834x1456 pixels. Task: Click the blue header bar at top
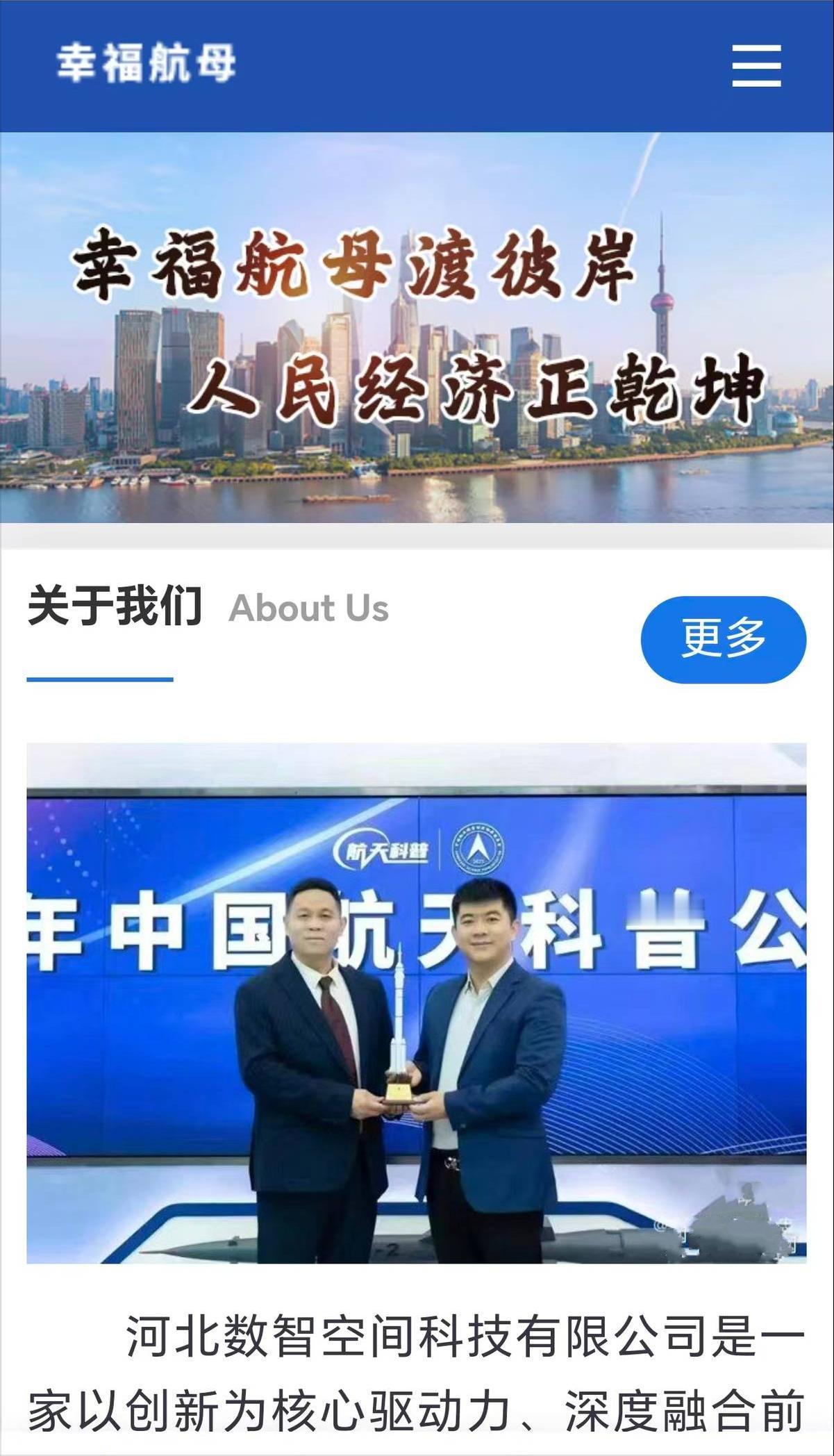(x=417, y=66)
